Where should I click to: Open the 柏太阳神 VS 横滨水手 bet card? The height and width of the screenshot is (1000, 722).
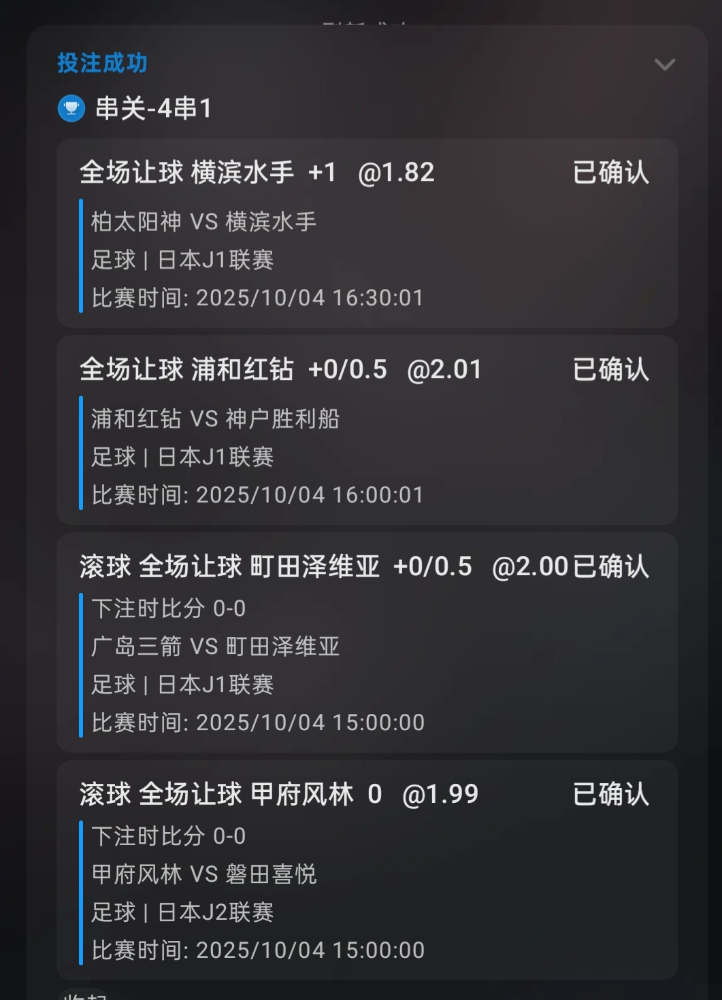[366, 234]
